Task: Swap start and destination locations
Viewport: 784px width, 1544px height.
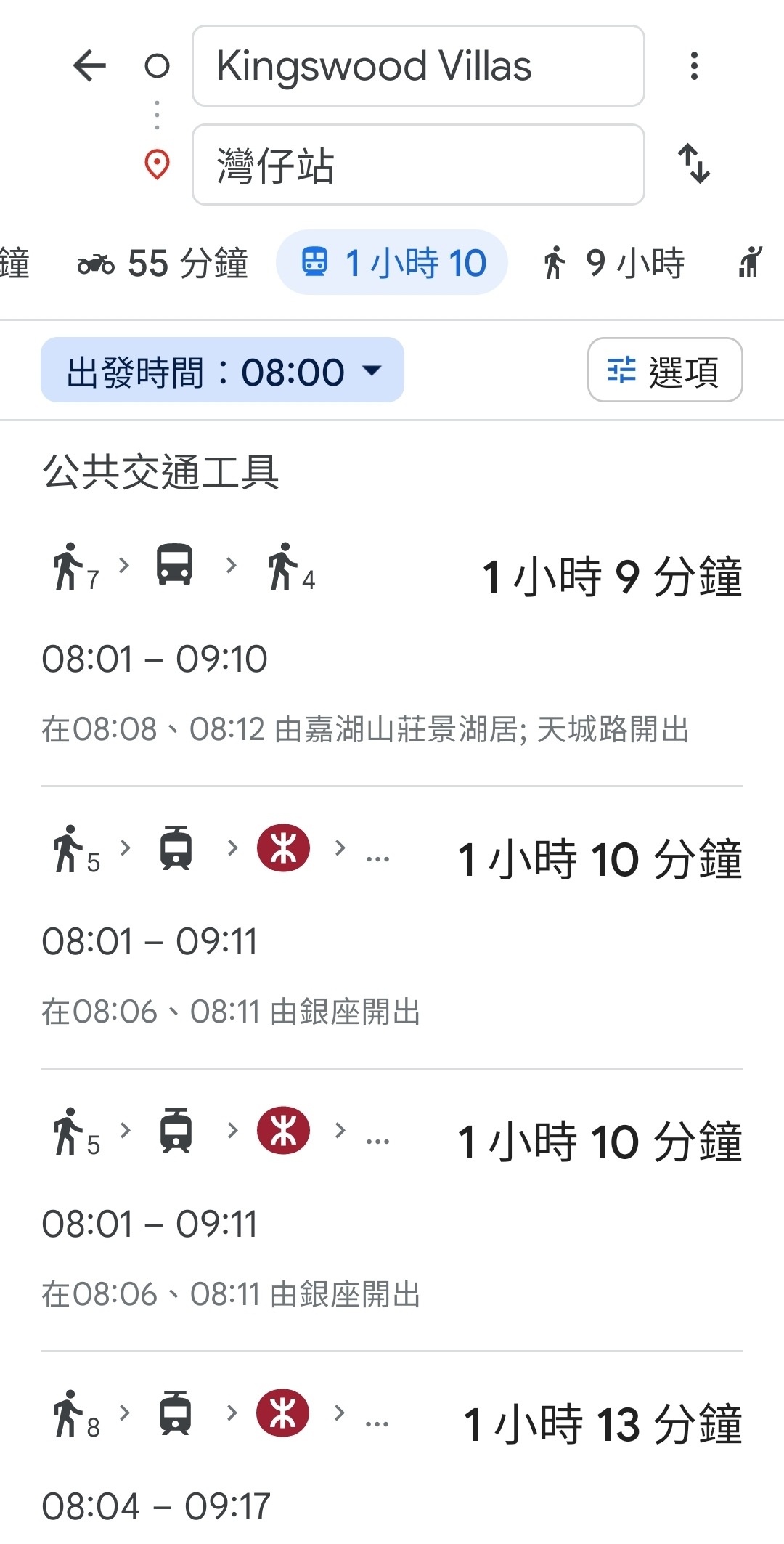Action: click(694, 164)
